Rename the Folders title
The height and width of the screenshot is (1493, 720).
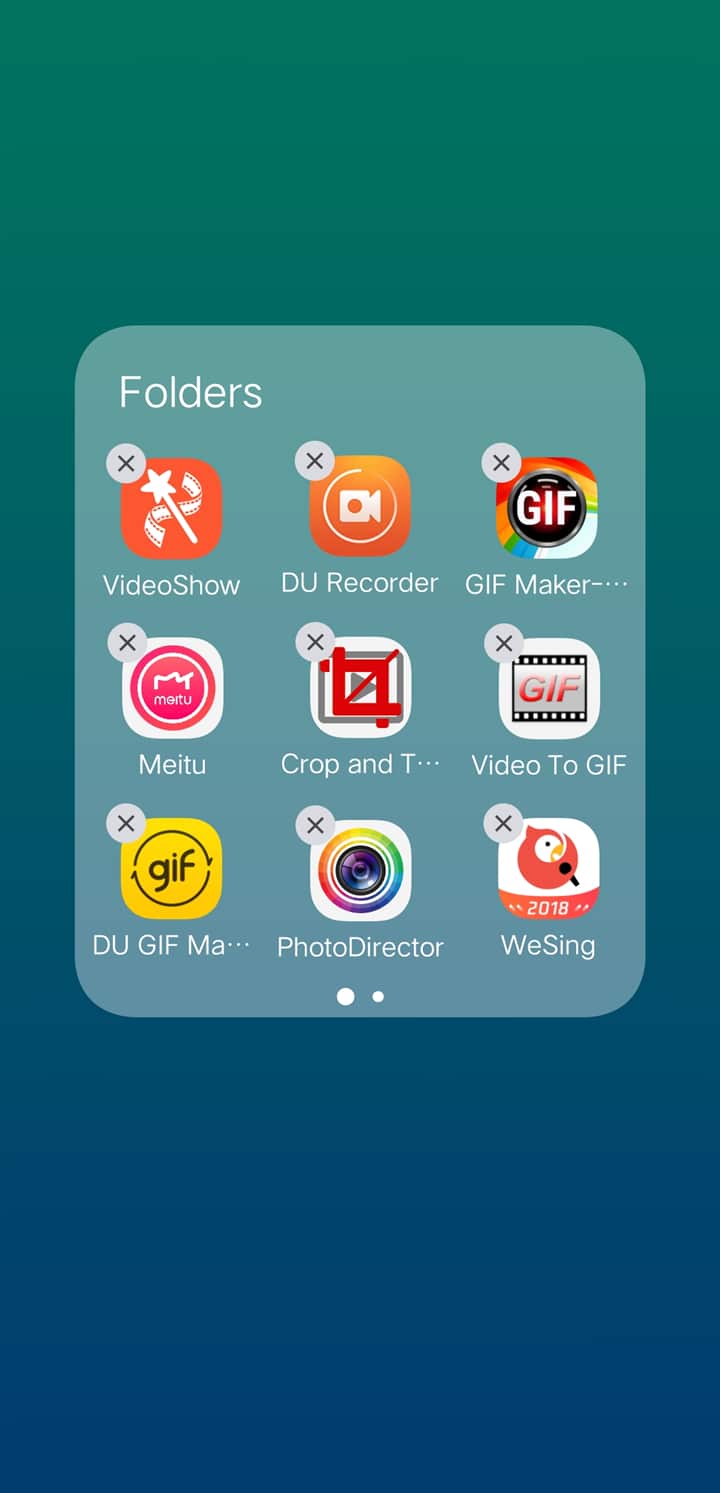pyautogui.click(x=191, y=392)
